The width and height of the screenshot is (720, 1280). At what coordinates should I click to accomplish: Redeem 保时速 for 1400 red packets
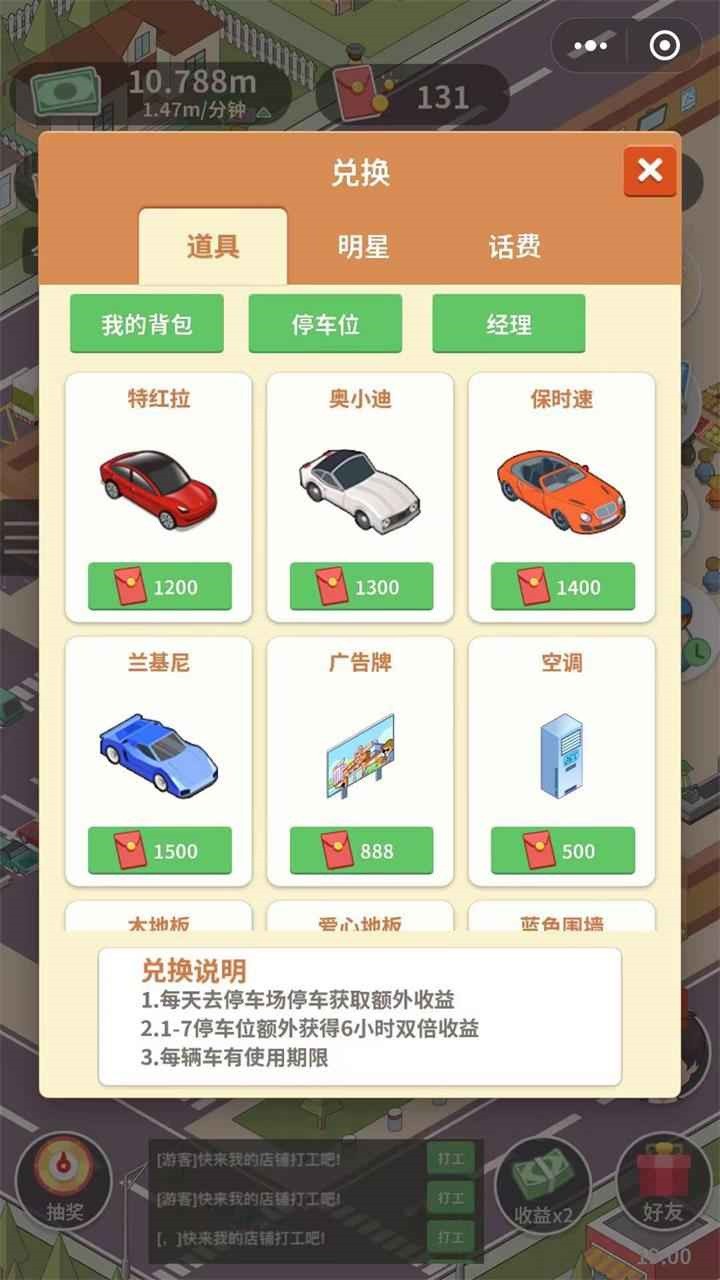pyautogui.click(x=562, y=587)
